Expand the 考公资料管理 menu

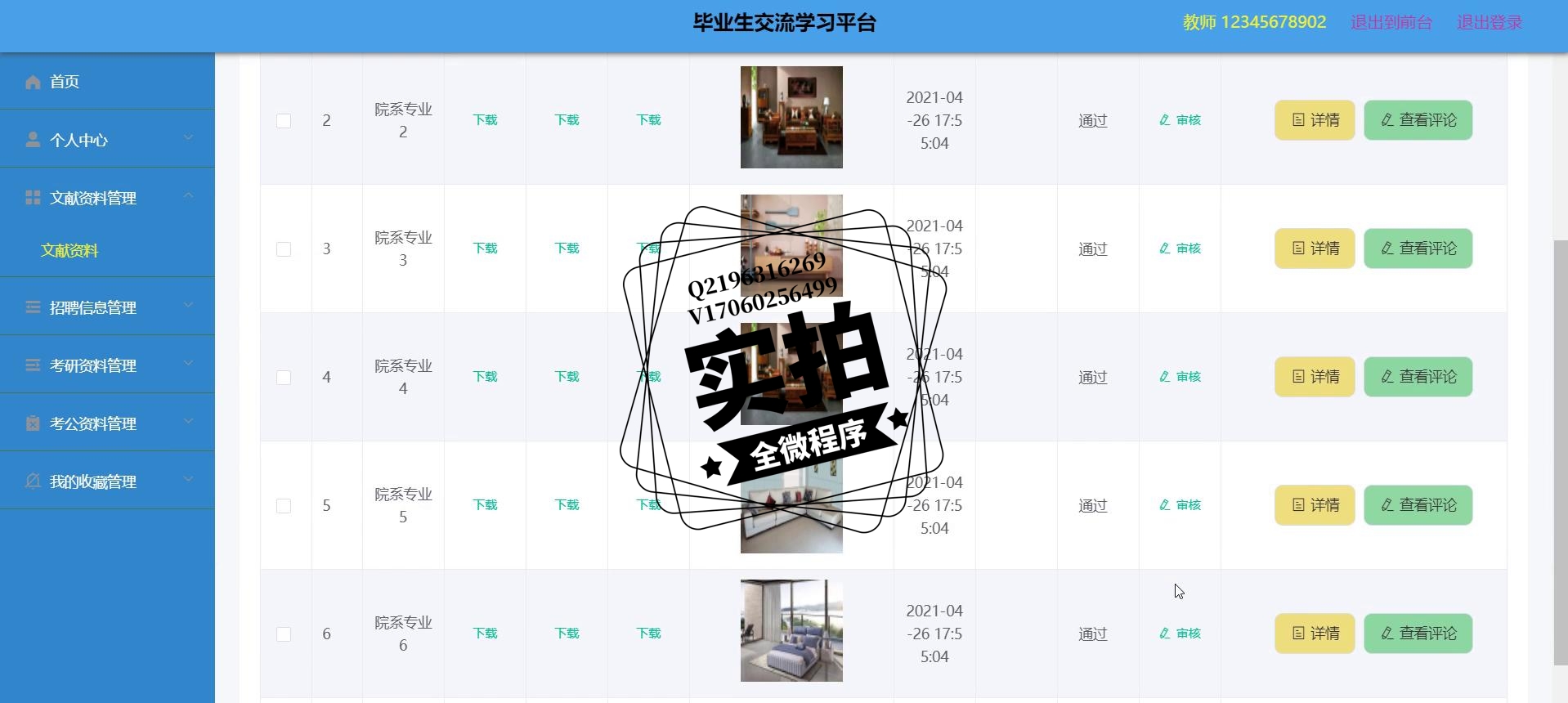tap(92, 423)
